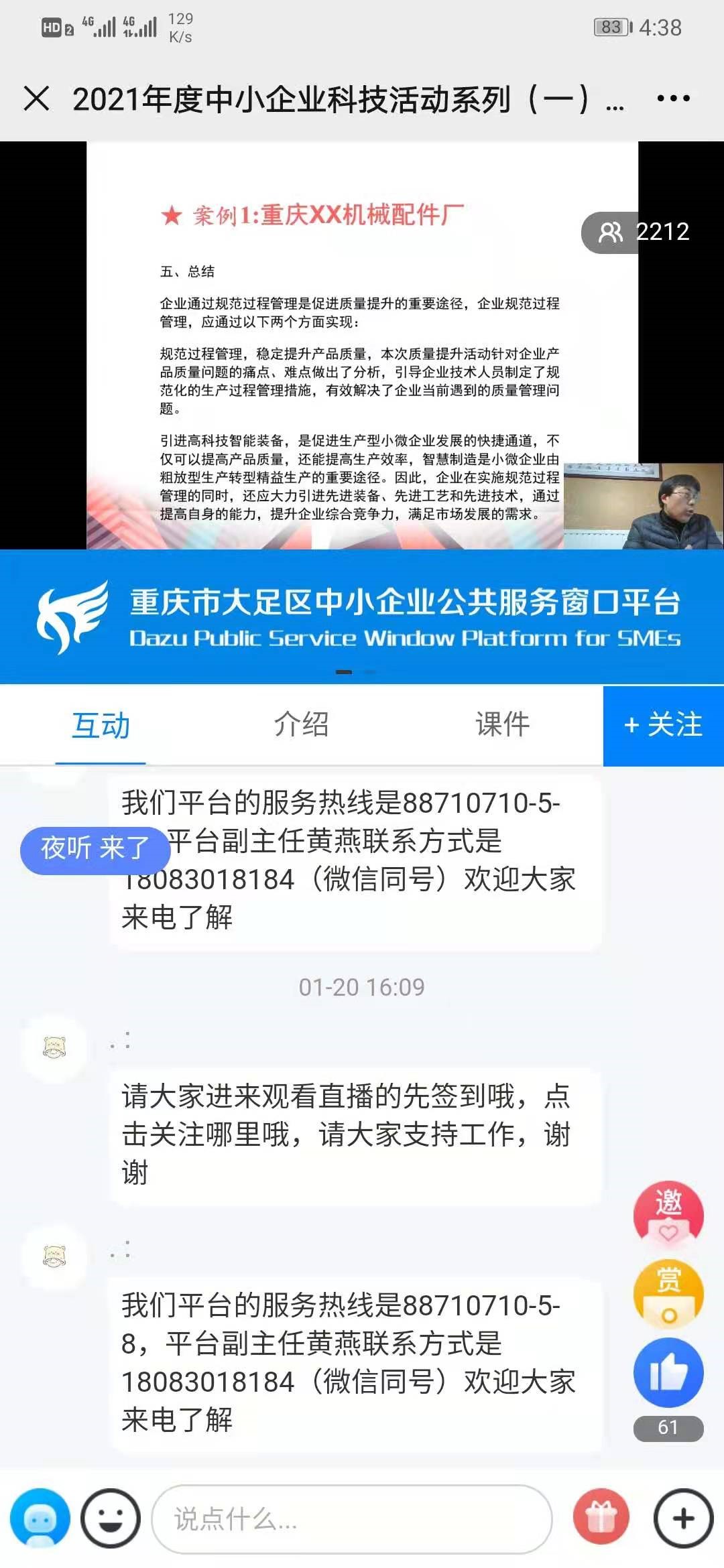This screenshot has height=1568, width=724.
Task: Tap the 邀 invite button
Action: (x=668, y=1213)
